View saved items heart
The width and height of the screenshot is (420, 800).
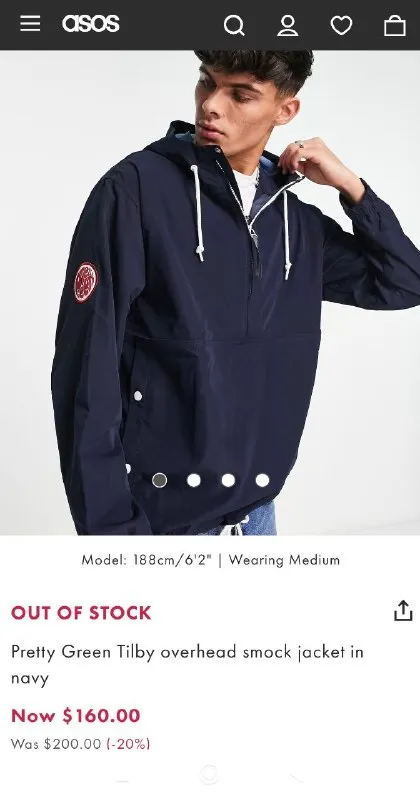[341, 25]
